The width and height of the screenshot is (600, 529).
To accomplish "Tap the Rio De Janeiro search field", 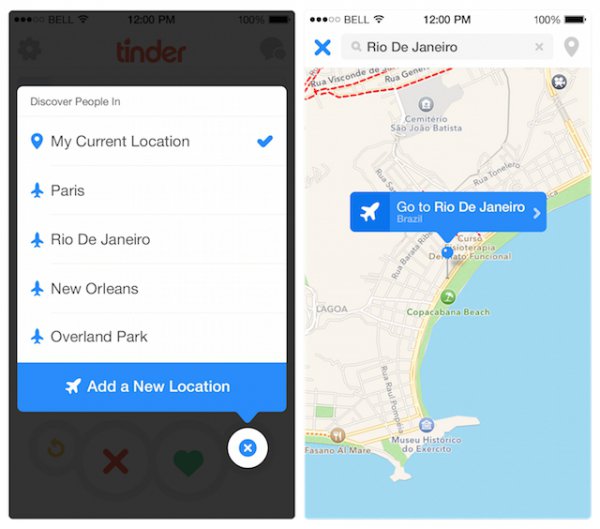I will click(x=440, y=47).
